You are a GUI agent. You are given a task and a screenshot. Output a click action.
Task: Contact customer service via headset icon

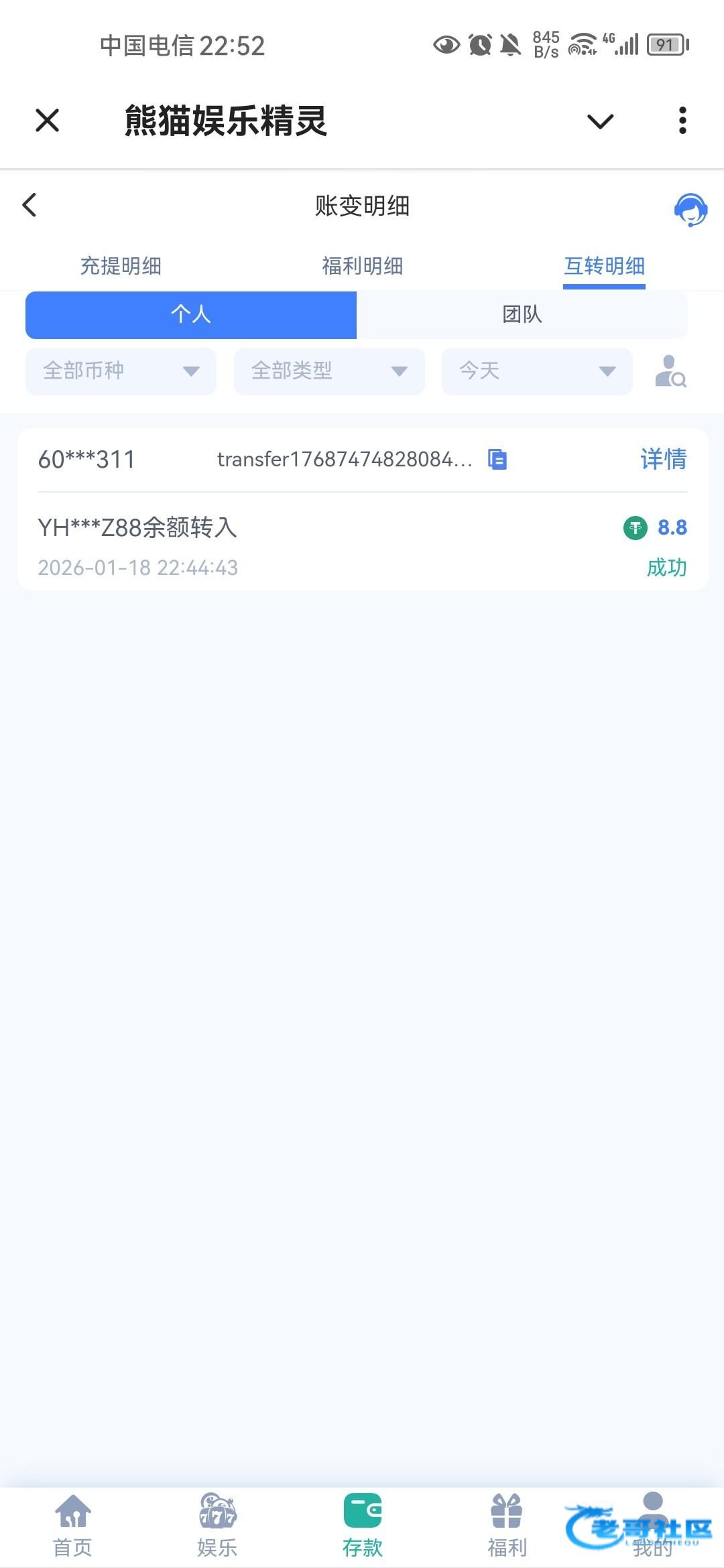point(690,210)
